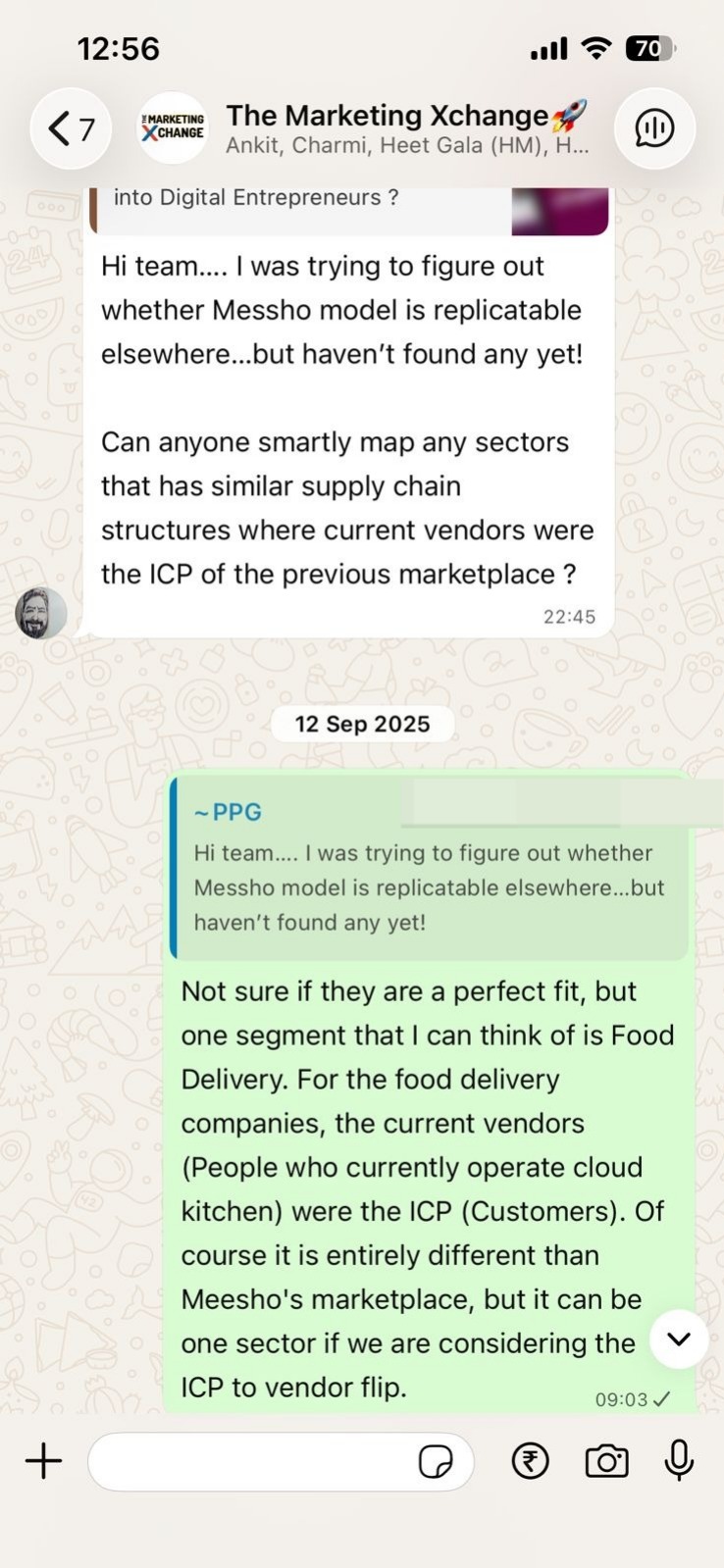Go back to the chats list
Image resolution: width=724 pixels, height=1568 pixels.
[x=71, y=128]
